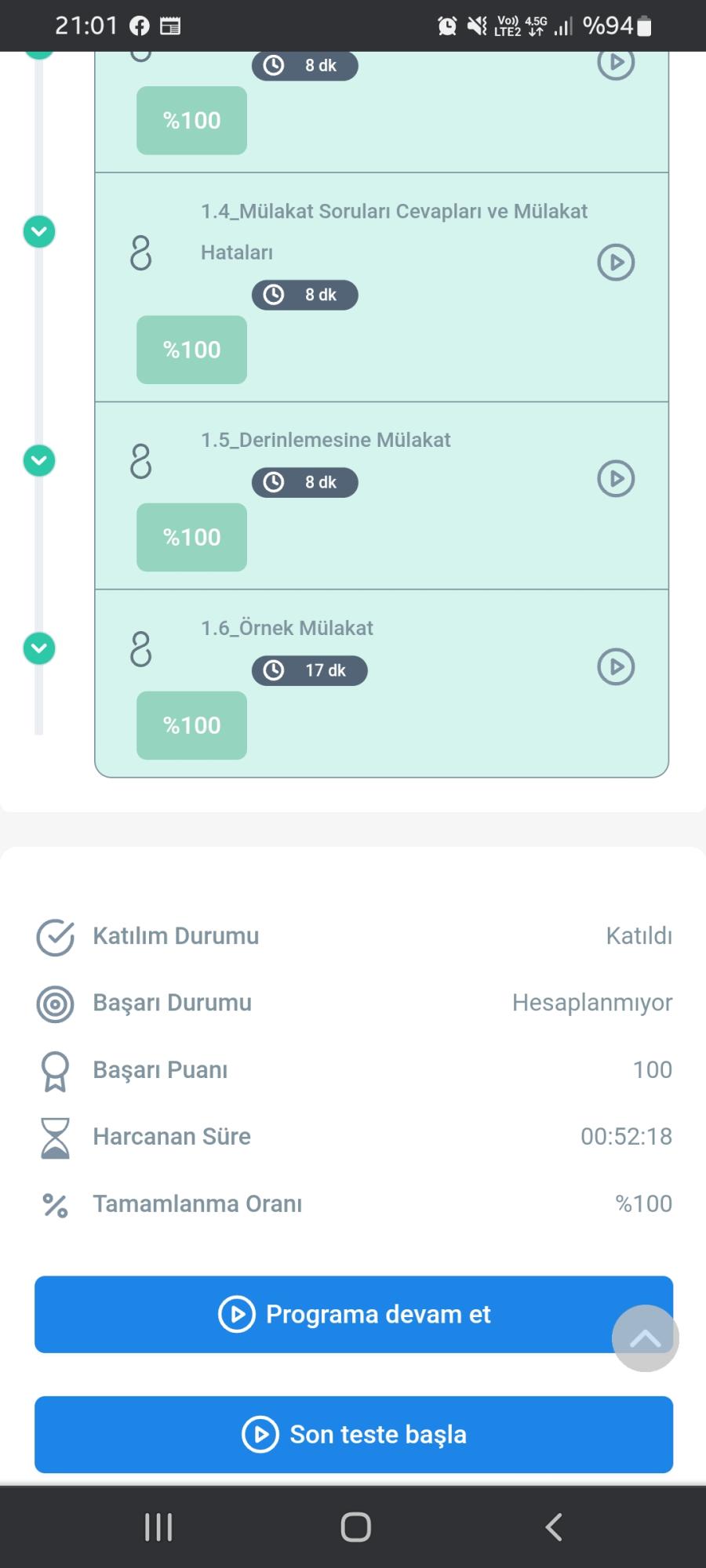Screen dimensions: 706x1568
Task: Expand details of Örnek Mülakat section
Action: pyautogui.click(x=38, y=648)
